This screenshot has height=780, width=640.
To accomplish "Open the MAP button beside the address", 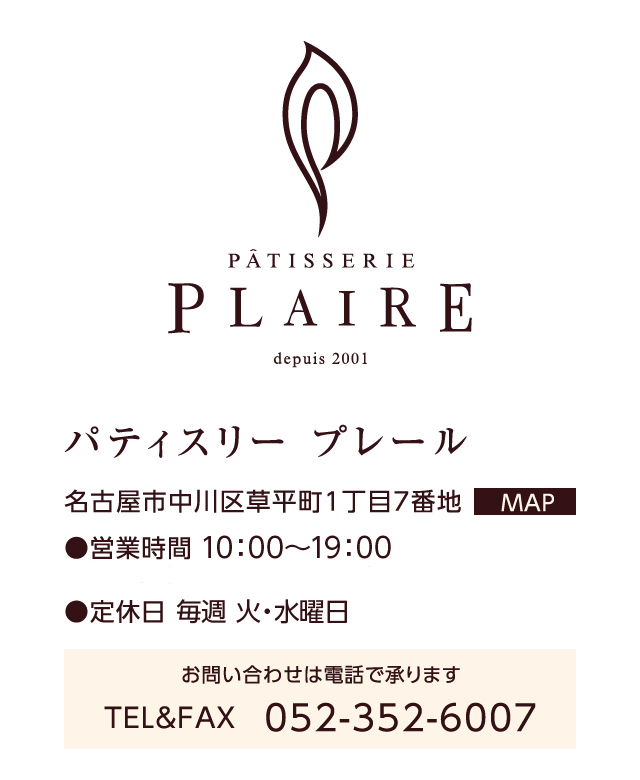I will point(525,502).
